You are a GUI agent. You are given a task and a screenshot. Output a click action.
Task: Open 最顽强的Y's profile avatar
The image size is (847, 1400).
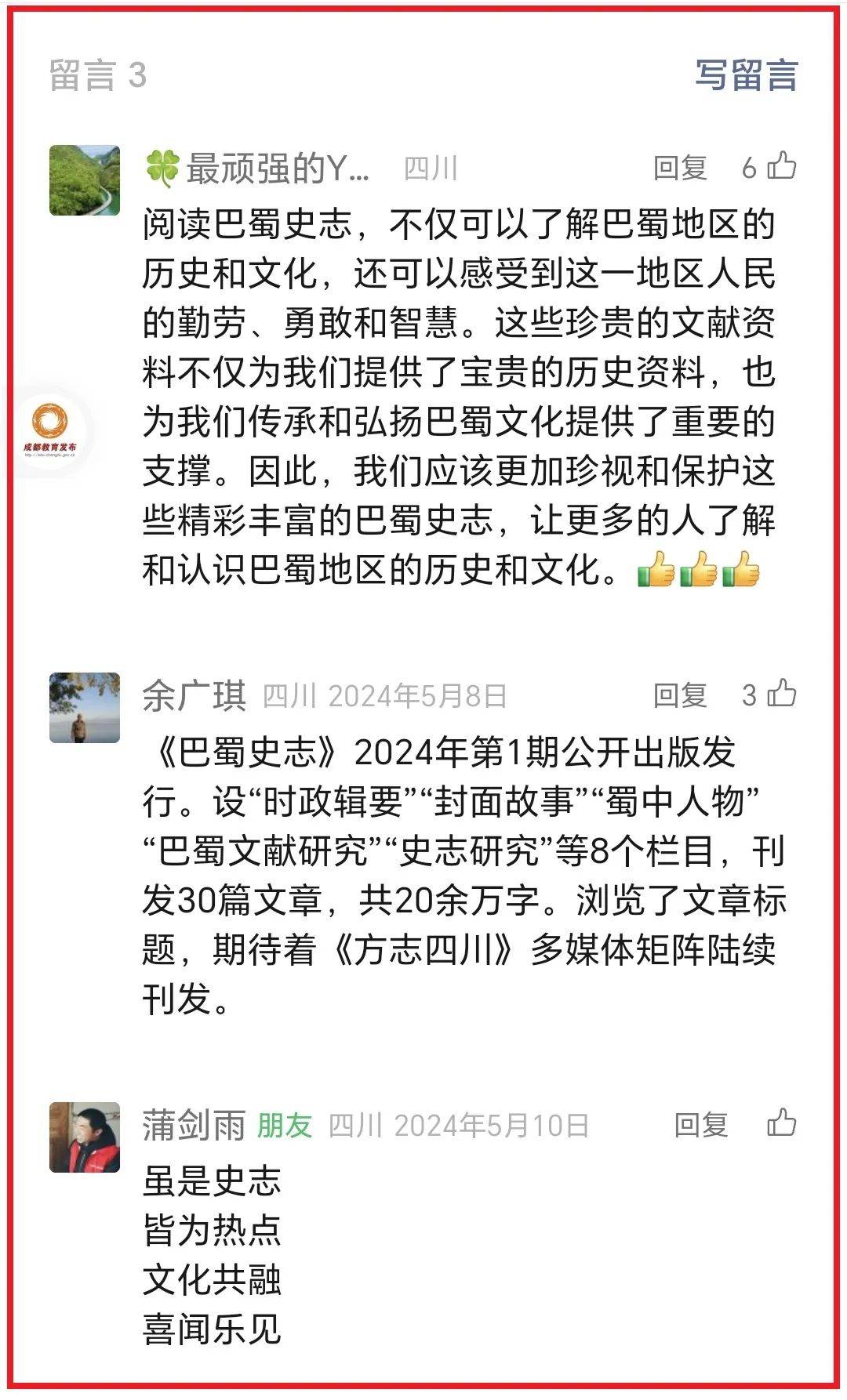[85, 180]
